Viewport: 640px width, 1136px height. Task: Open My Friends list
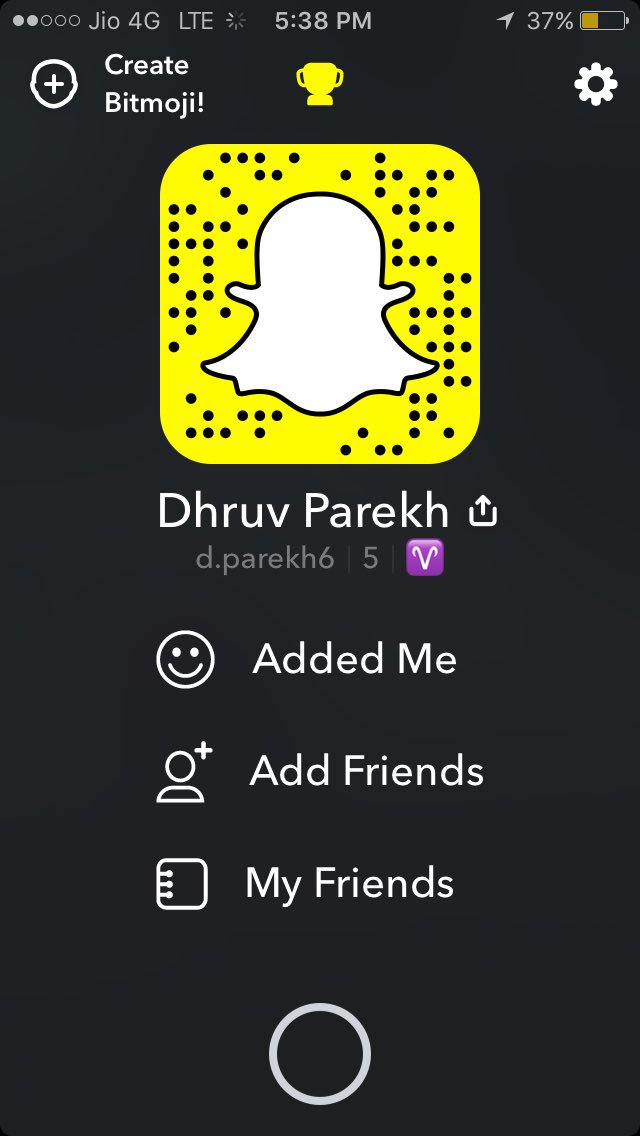pyautogui.click(x=305, y=883)
